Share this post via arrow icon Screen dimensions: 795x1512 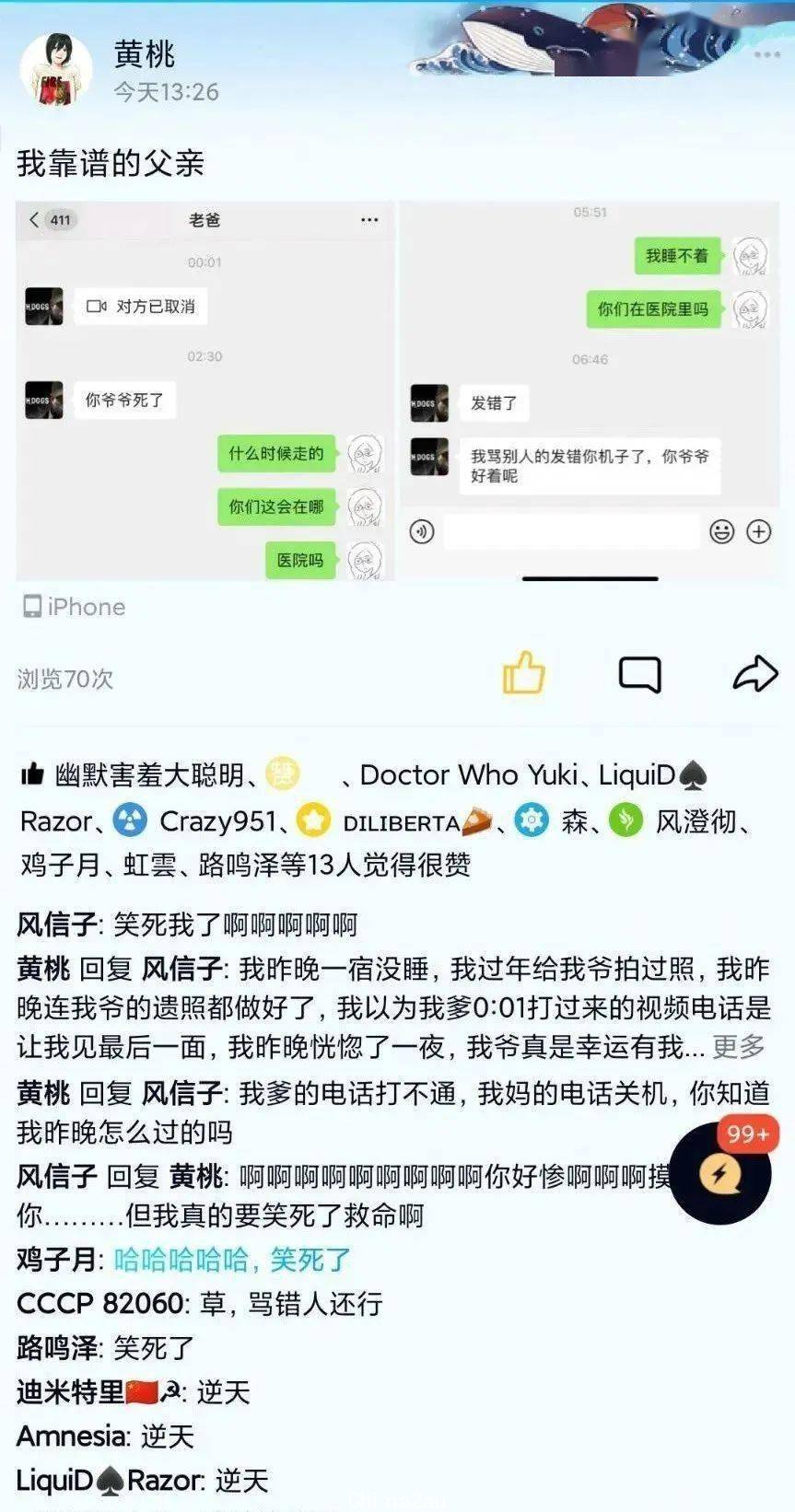754,673
